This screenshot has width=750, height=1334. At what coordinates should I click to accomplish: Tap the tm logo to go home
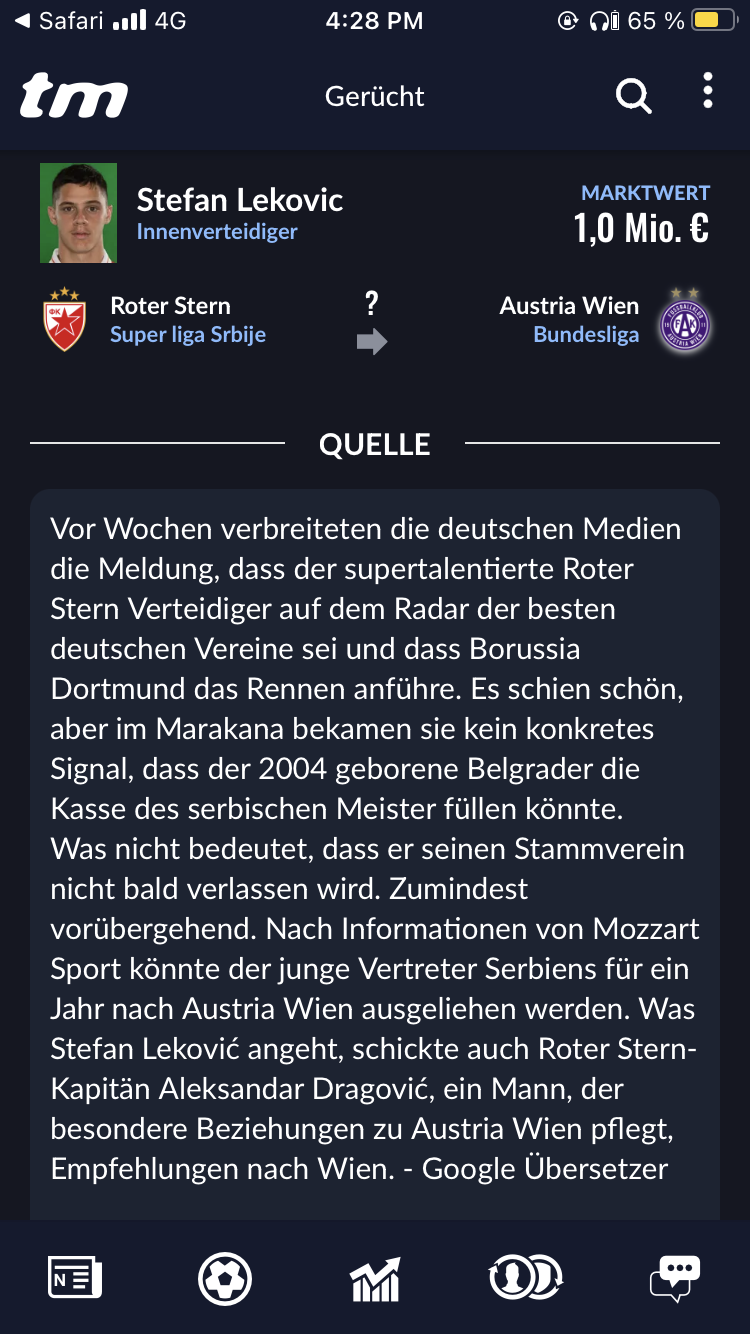74,96
